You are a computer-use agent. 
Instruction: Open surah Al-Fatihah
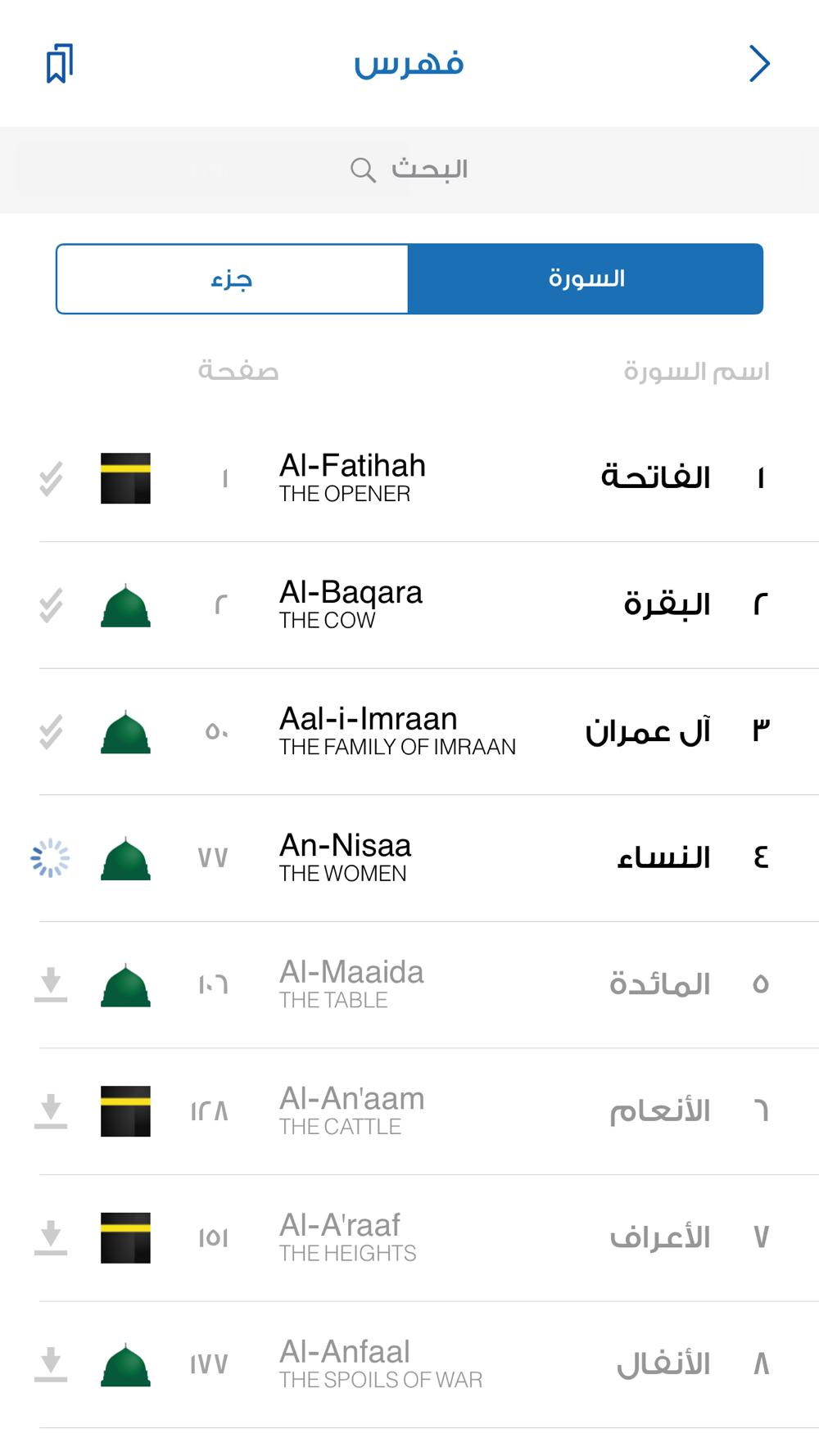(409, 478)
